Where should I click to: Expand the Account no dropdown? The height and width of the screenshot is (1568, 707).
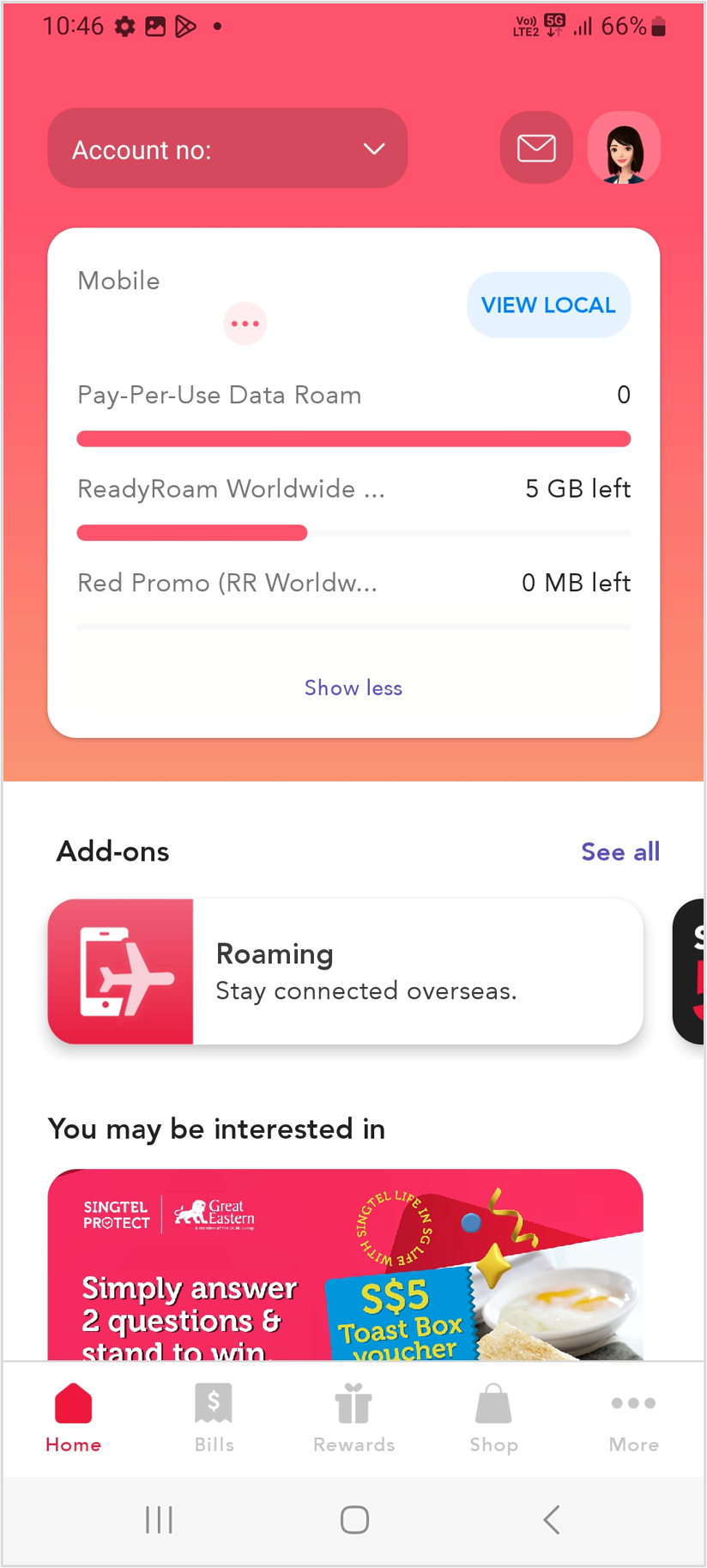227,148
